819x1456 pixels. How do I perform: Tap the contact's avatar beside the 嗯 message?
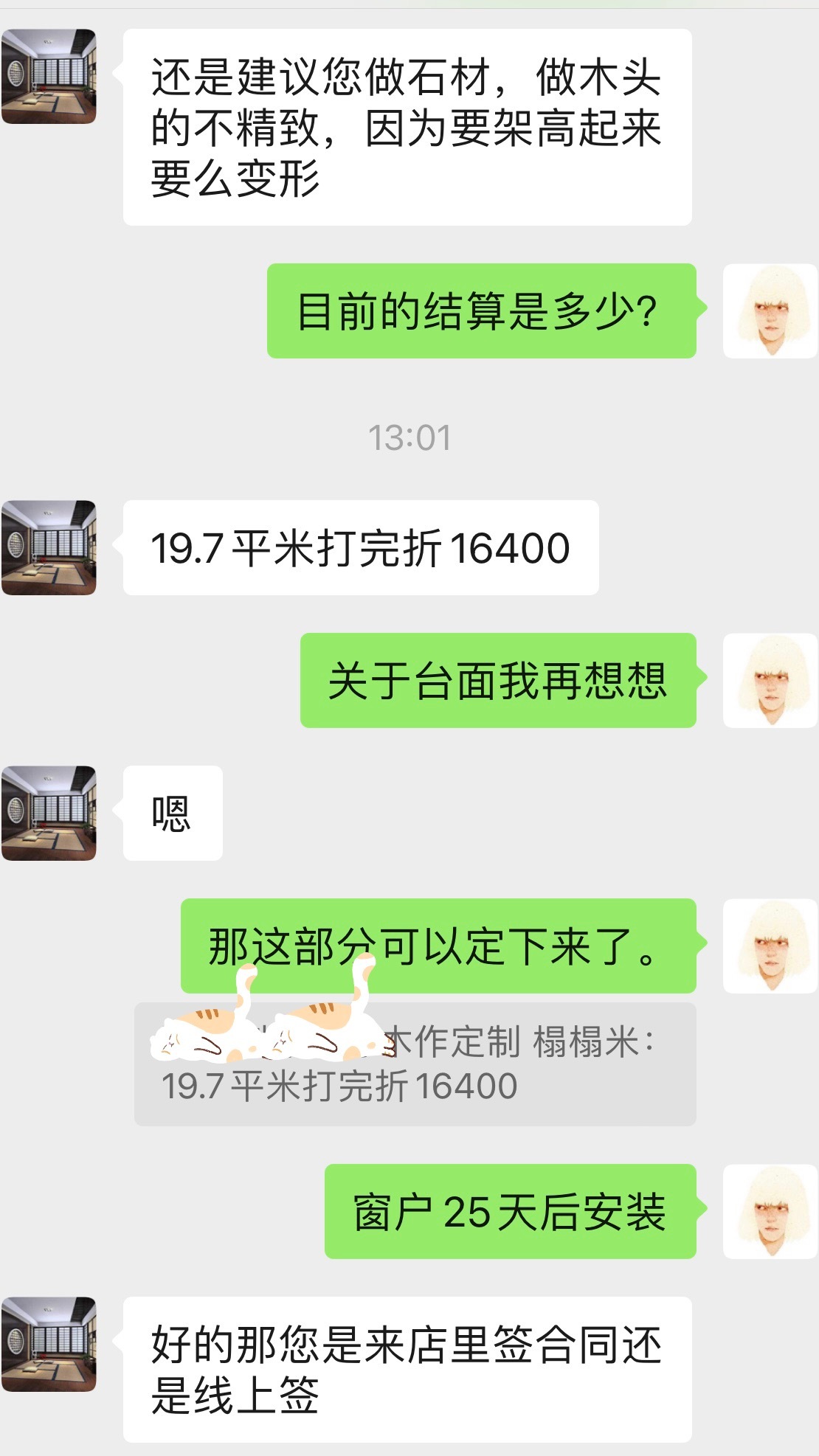49,813
